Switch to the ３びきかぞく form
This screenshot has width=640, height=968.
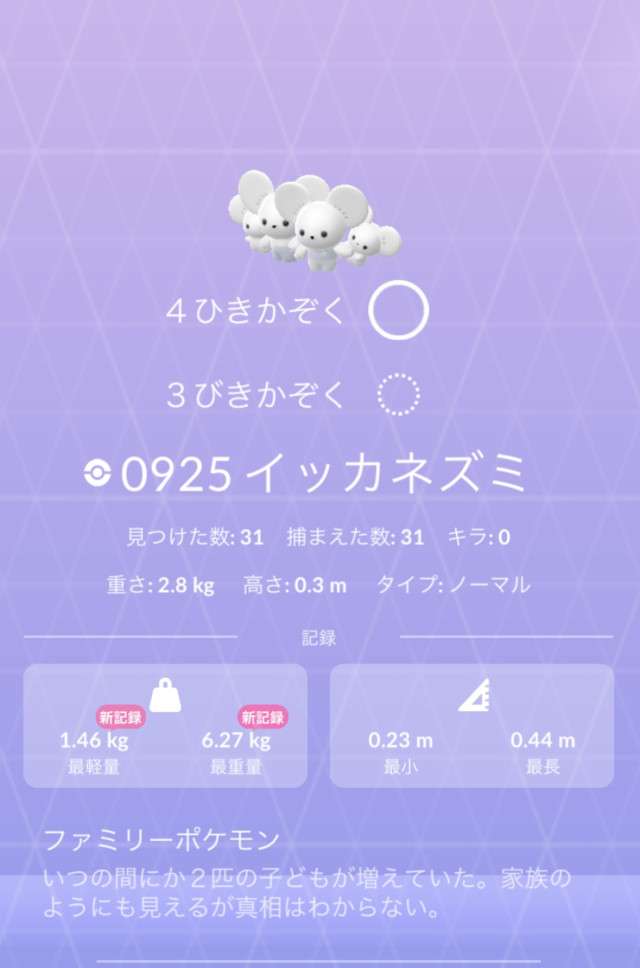(398, 396)
